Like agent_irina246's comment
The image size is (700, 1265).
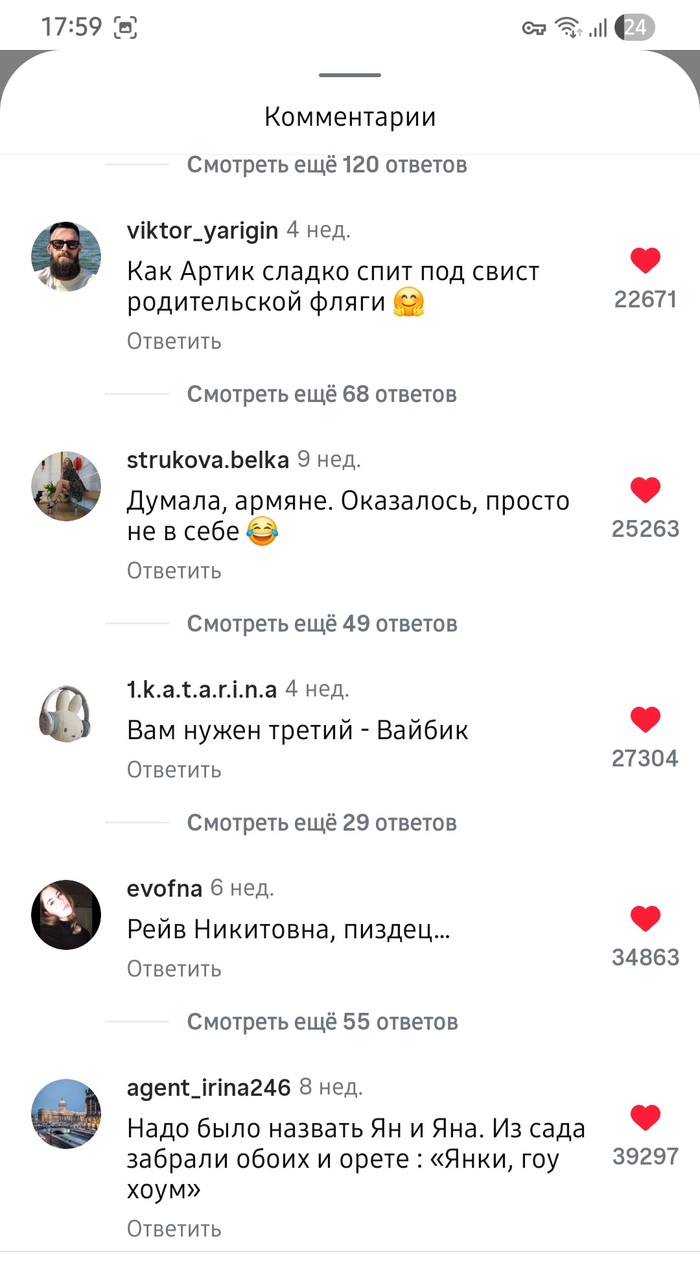tap(645, 1117)
